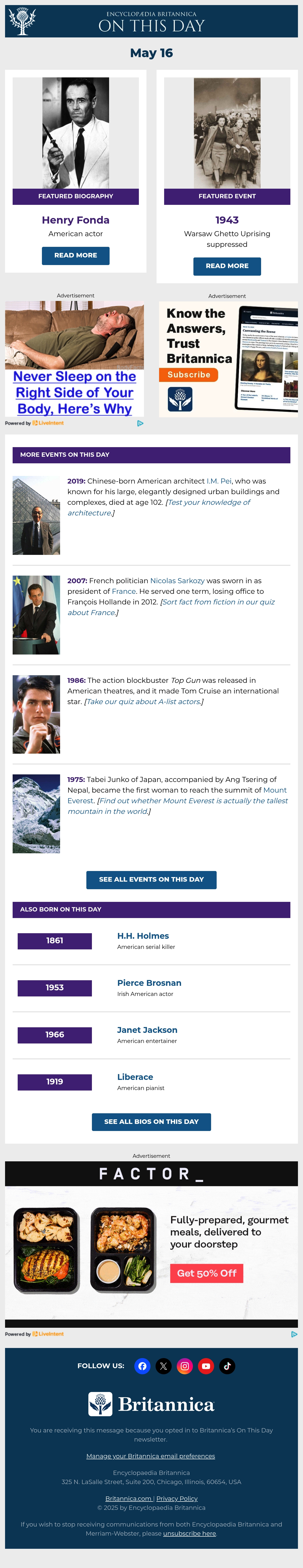Tap Get 50% Off in Factor ad
The height and width of the screenshot is (1568, 303).
pos(207,1273)
